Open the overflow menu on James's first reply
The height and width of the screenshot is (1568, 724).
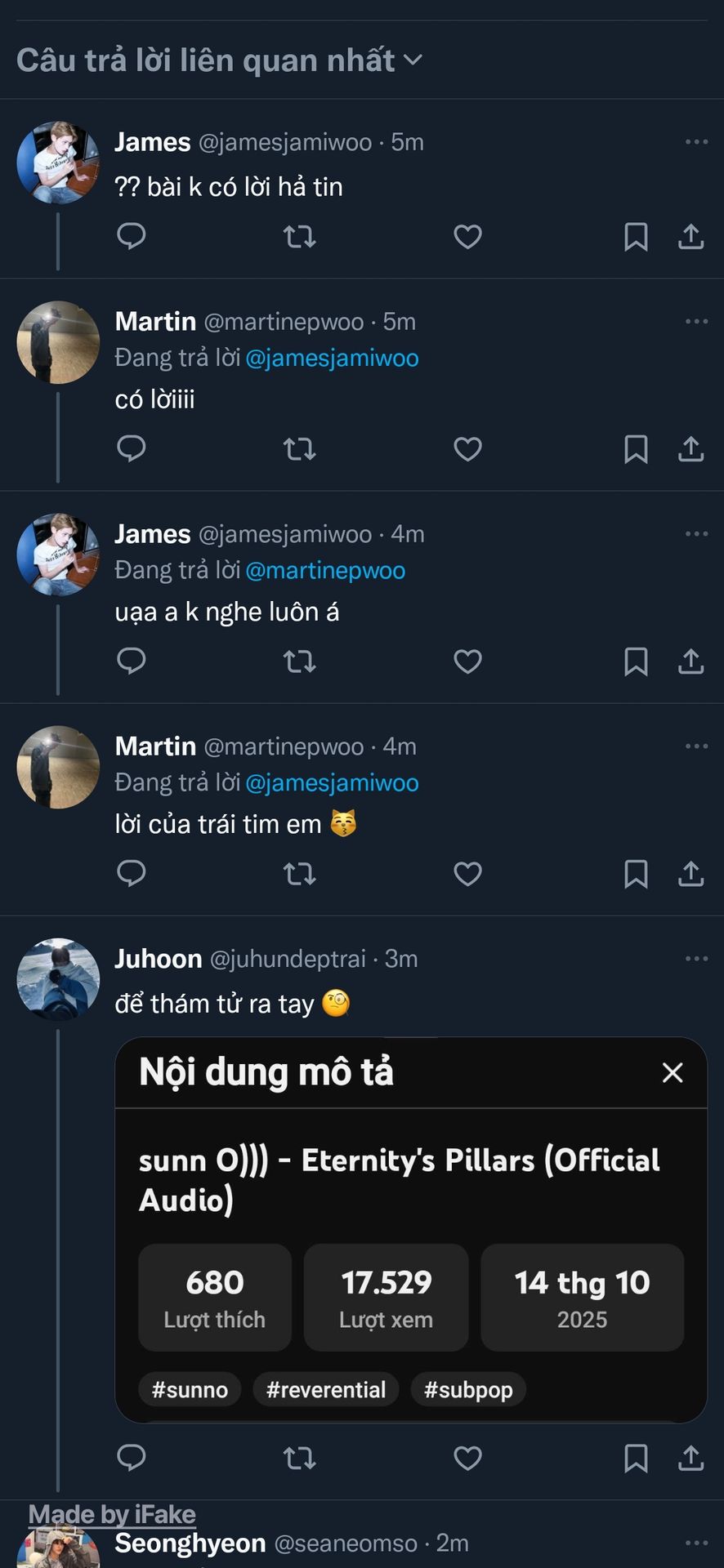(x=696, y=142)
